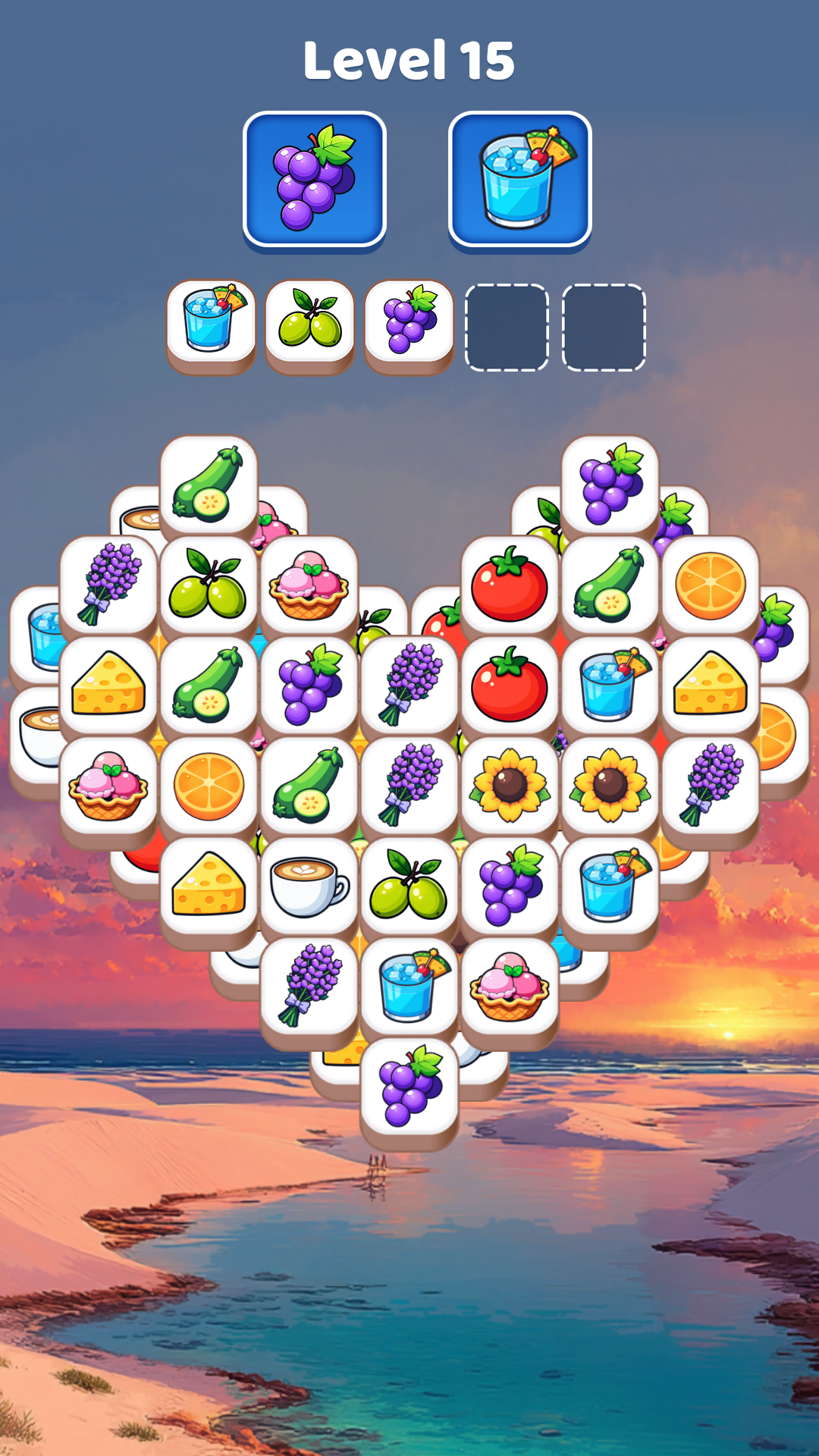Screen dimensions: 819x1456
Task: Tap the orange tile beside the ice cream tart
Action: (x=209, y=786)
